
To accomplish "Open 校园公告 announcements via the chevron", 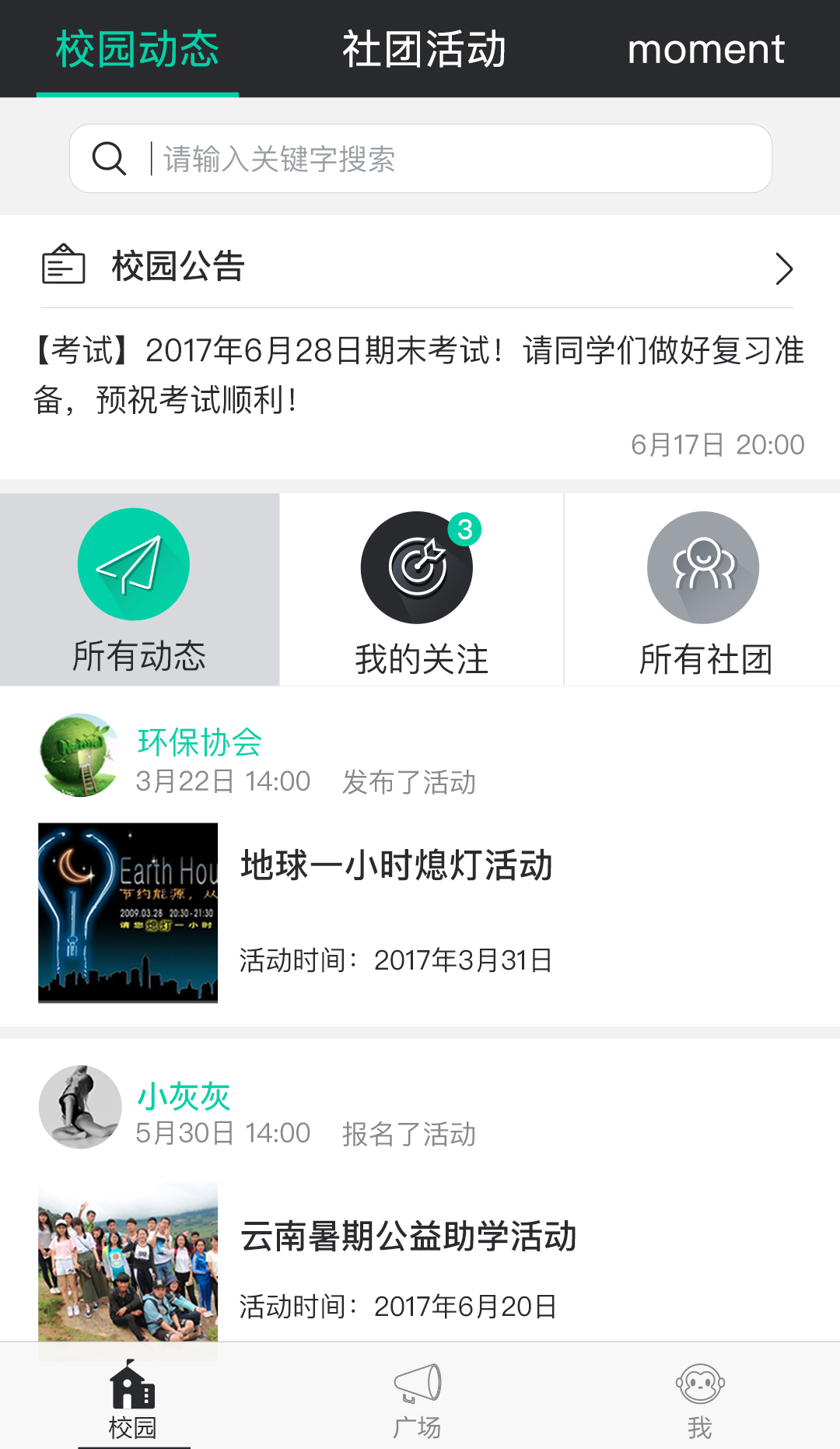I will click(783, 268).
